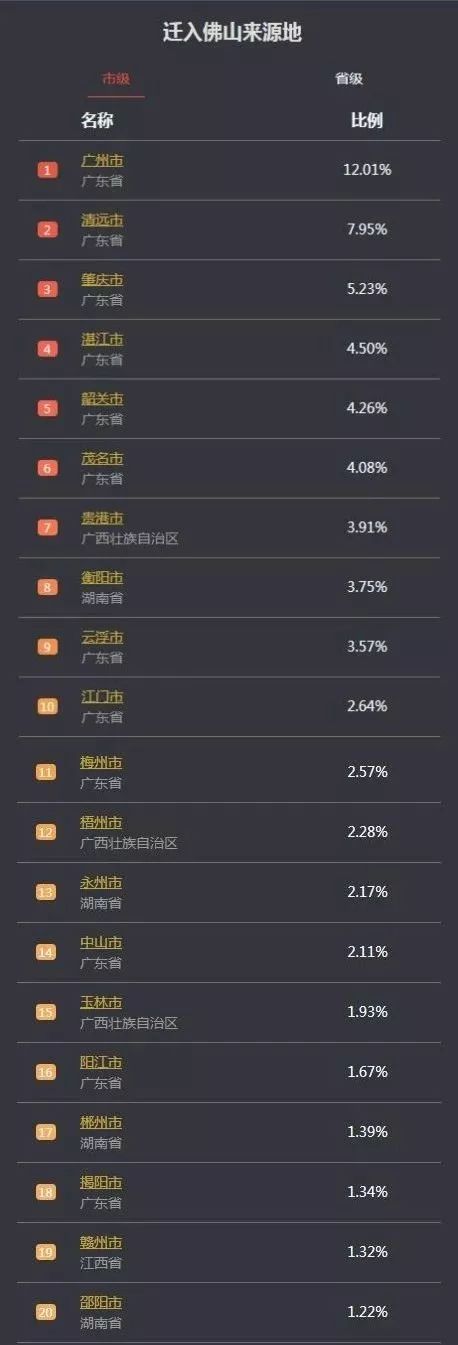Screen dimensions: 458x1345
Task: Open the 清远市 link
Action: click(102, 220)
